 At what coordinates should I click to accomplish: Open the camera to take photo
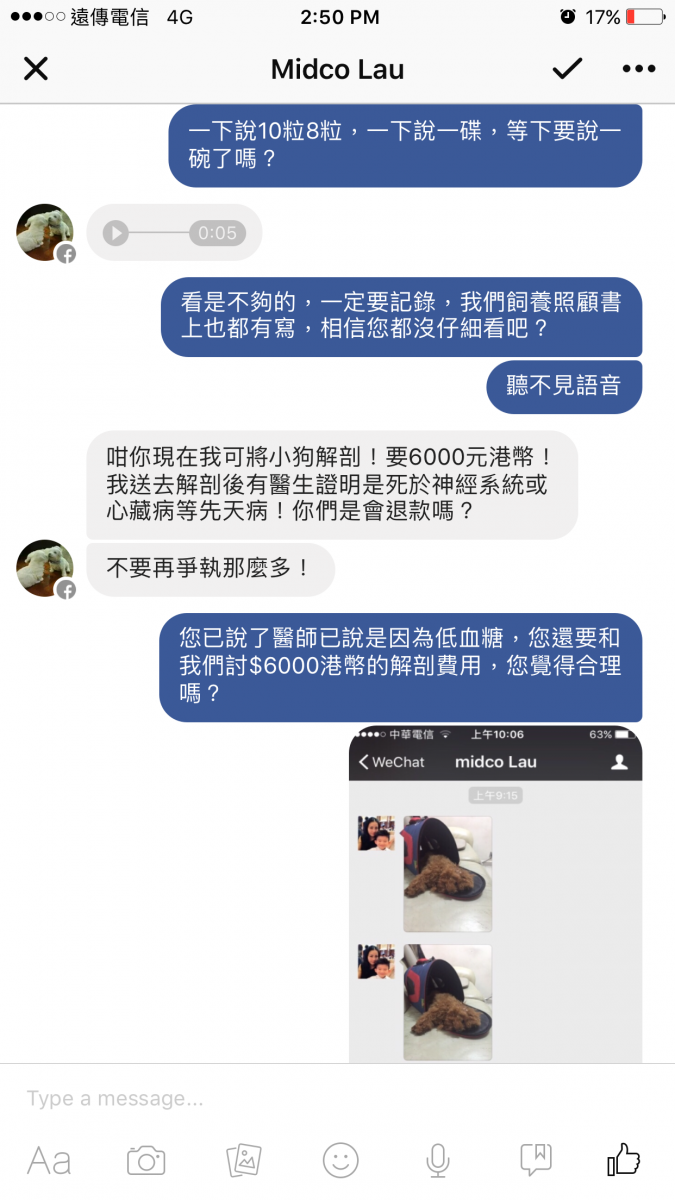point(146,1160)
